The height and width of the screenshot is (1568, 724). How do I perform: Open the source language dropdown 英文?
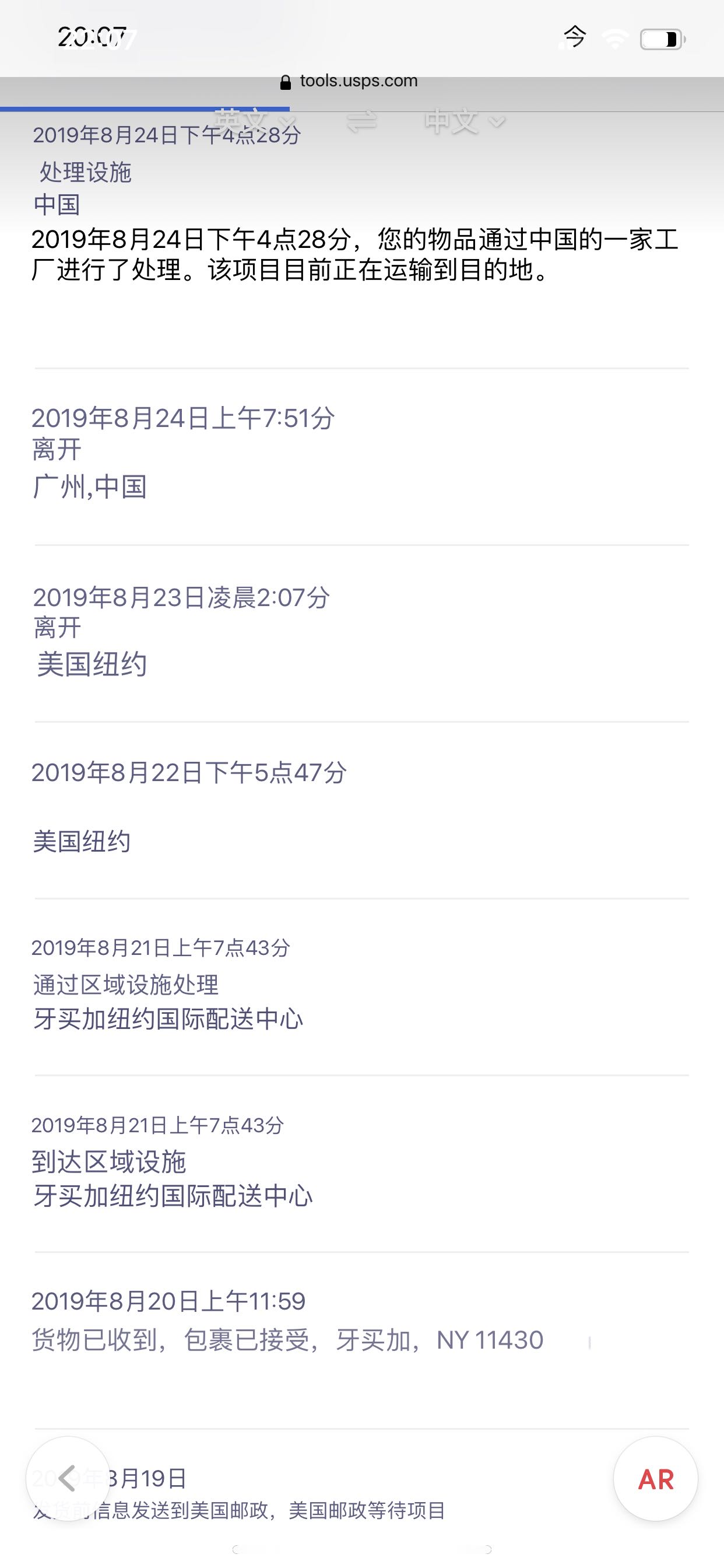coord(255,121)
